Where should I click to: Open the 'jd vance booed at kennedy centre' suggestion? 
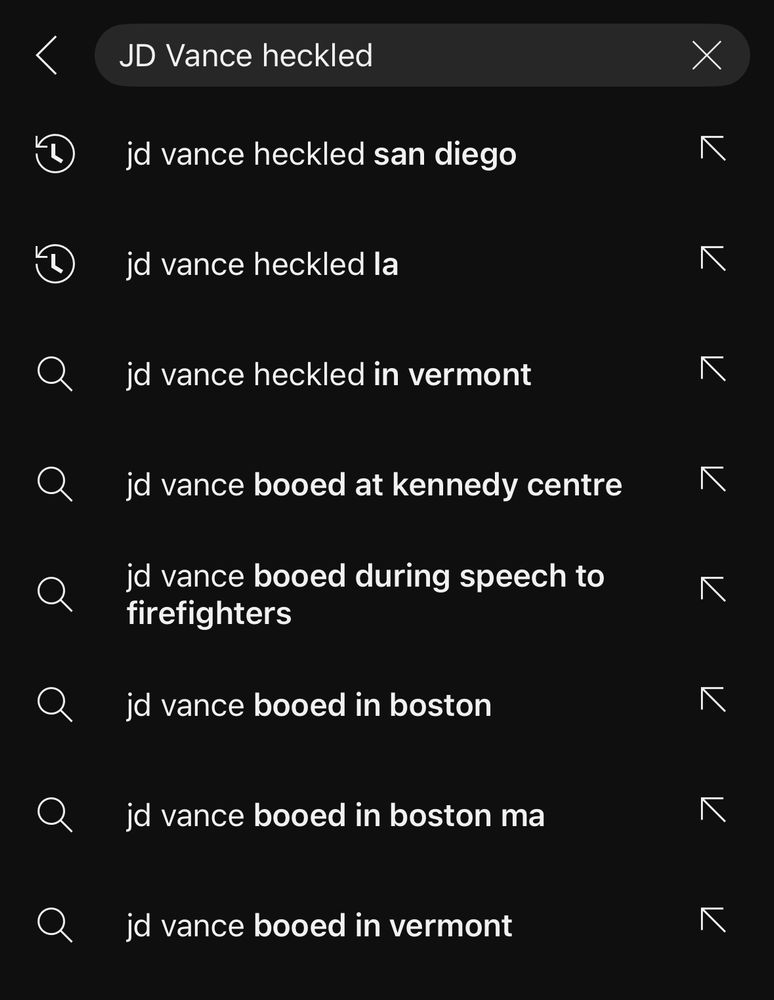click(373, 484)
